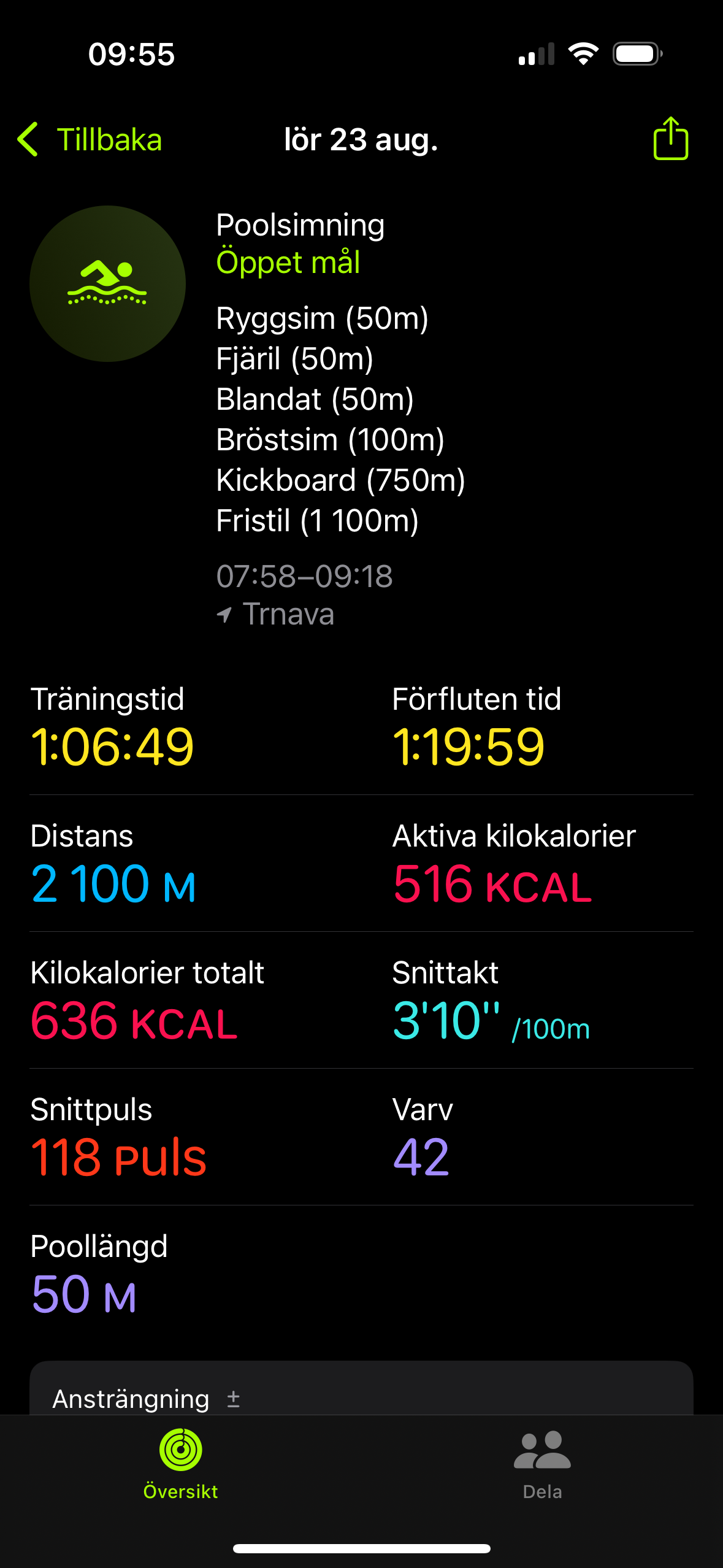Image resolution: width=723 pixels, height=1568 pixels.
Task: Open the Dela tab
Action: [x=542, y=1464]
